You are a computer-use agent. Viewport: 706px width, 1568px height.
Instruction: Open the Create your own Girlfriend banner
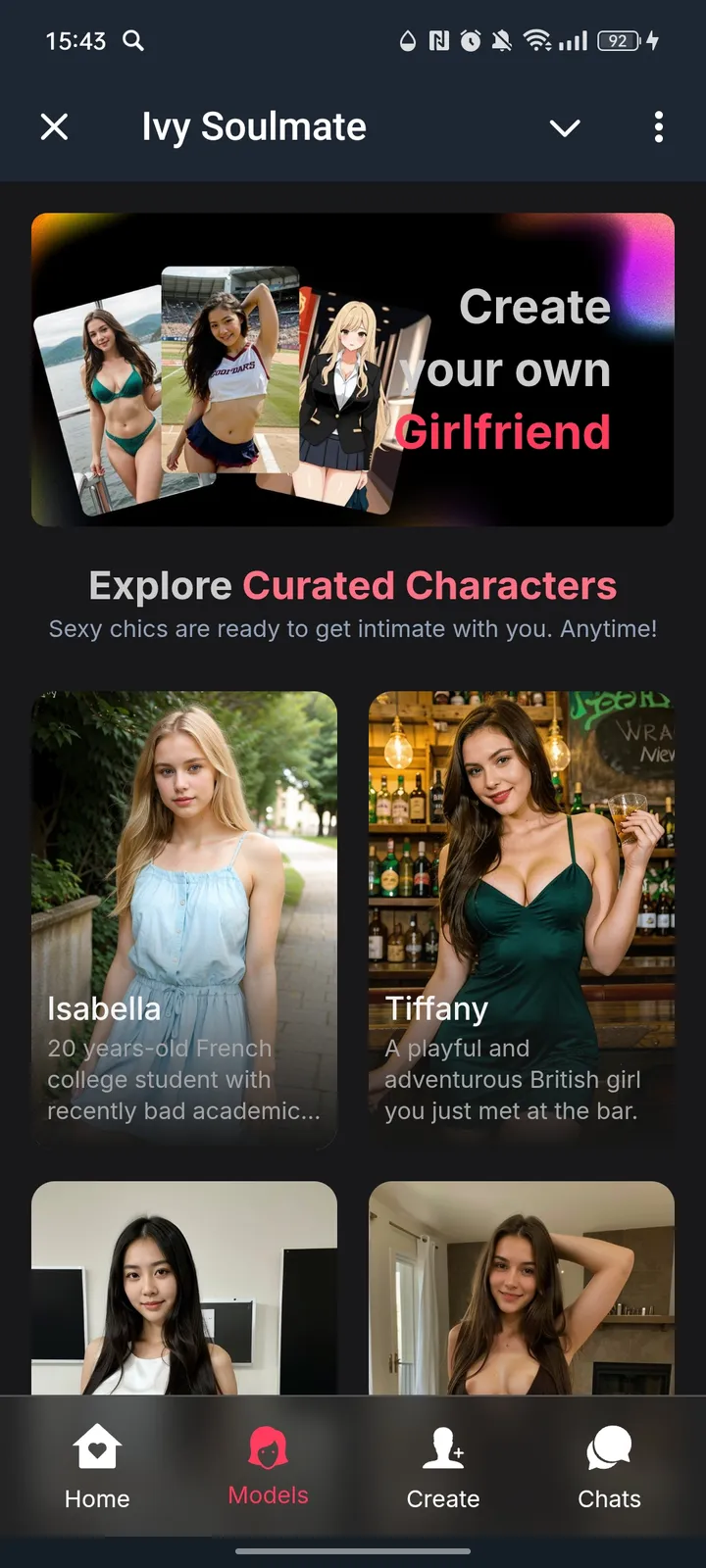click(x=353, y=369)
